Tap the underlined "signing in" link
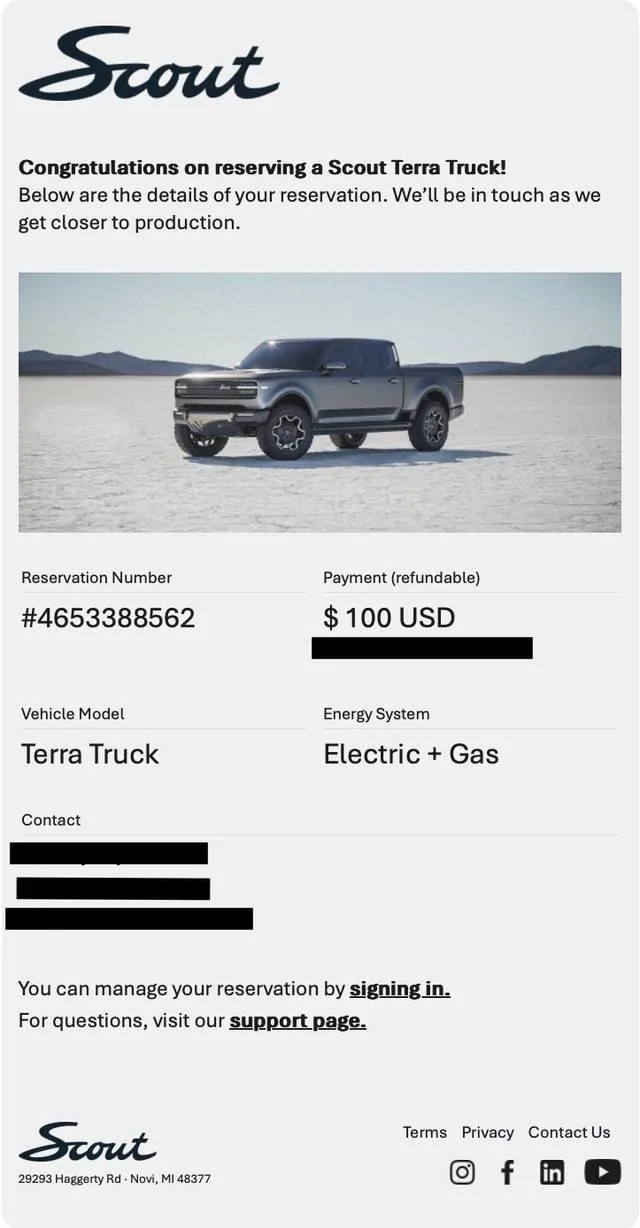 (x=399, y=989)
